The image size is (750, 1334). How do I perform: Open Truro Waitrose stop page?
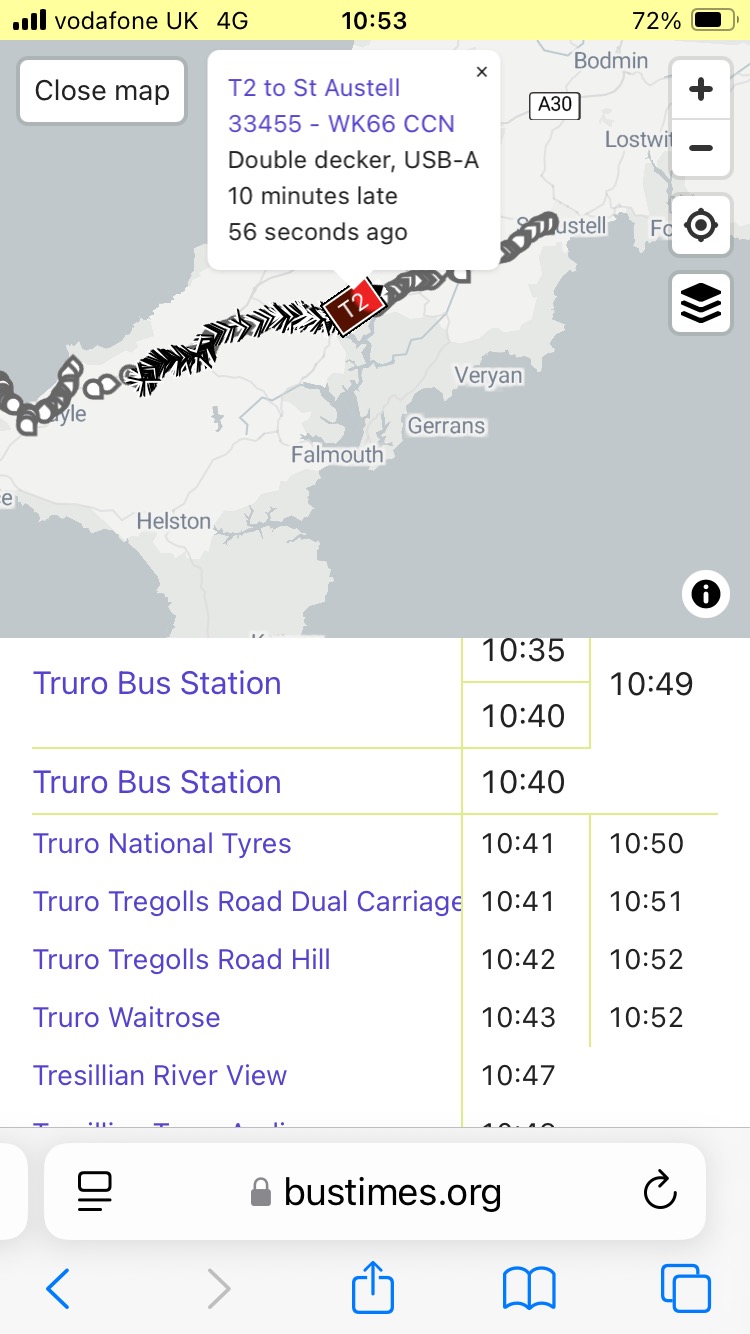click(126, 1017)
